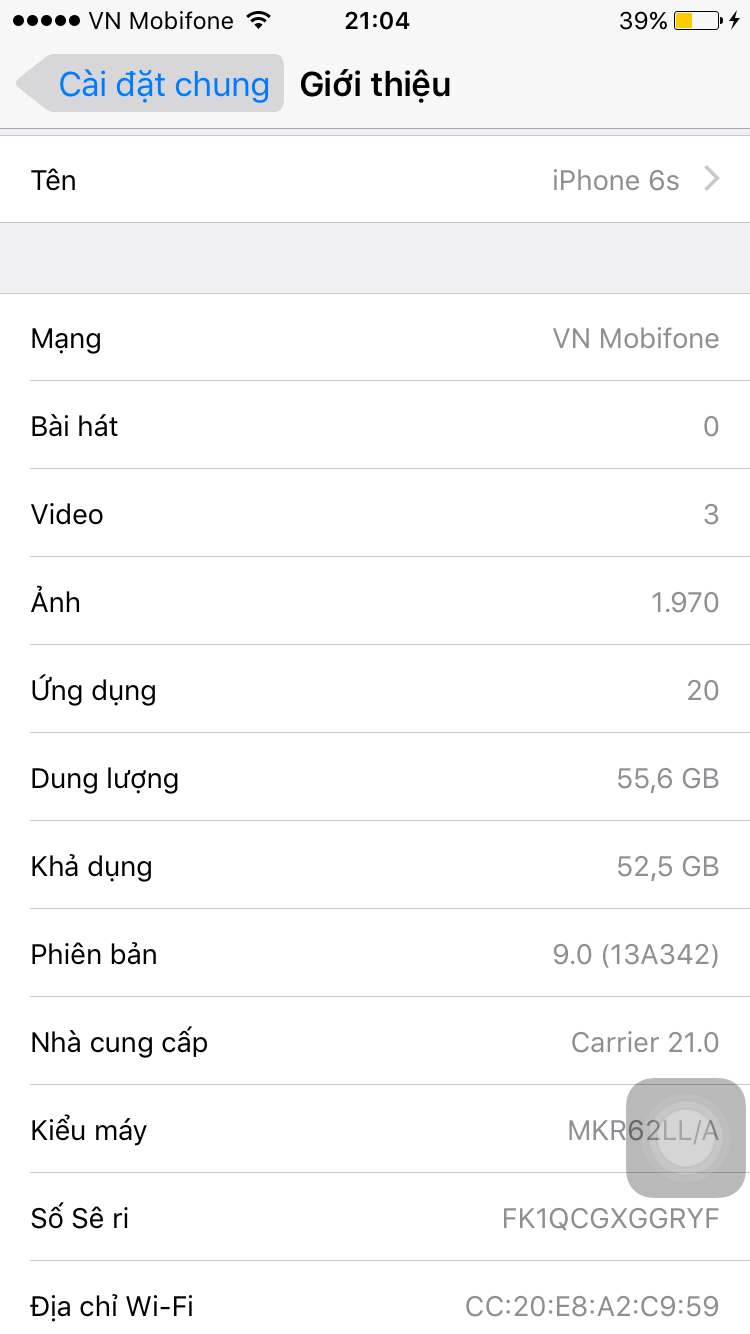Open the Tên row showing iPhone 6s

click(x=375, y=180)
